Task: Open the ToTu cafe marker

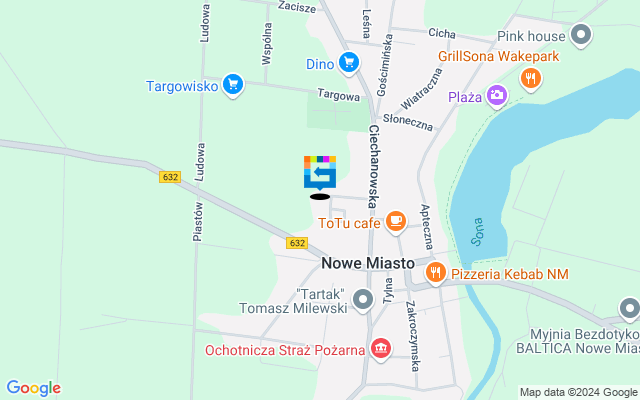Action: (x=396, y=221)
